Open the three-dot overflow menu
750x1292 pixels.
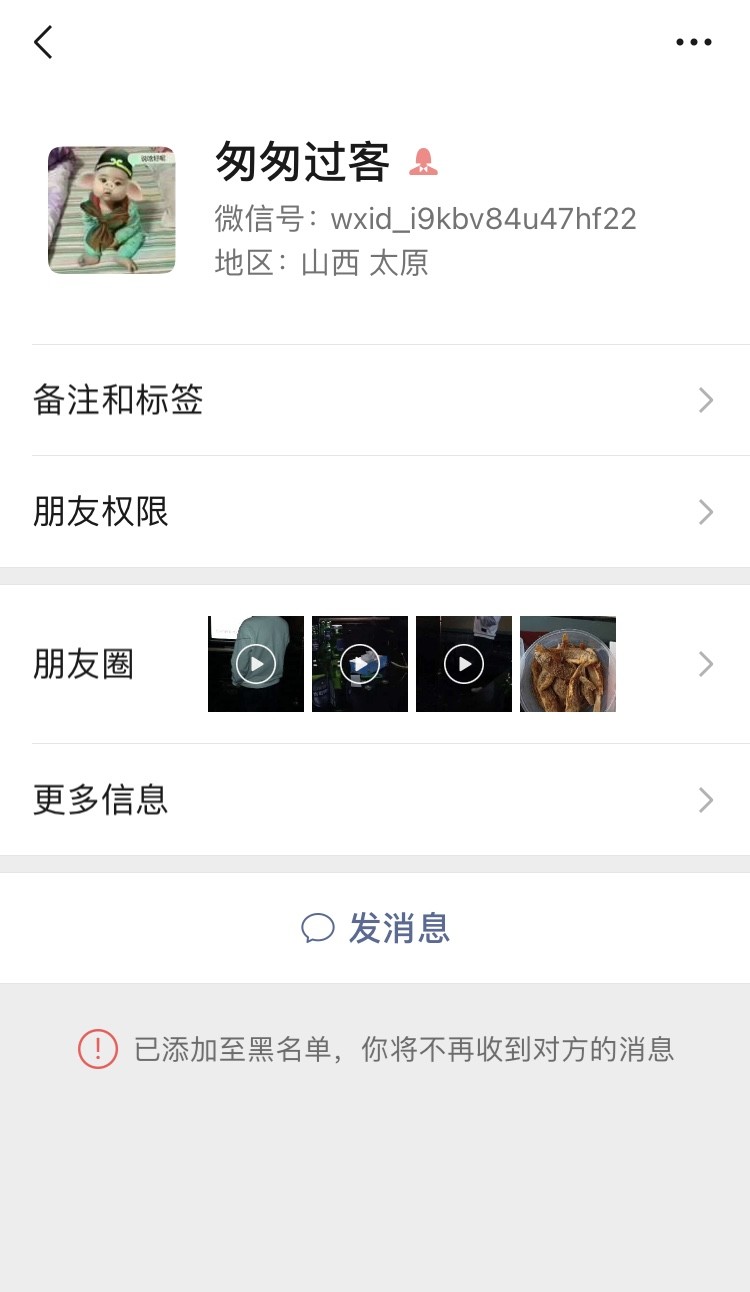[x=693, y=42]
